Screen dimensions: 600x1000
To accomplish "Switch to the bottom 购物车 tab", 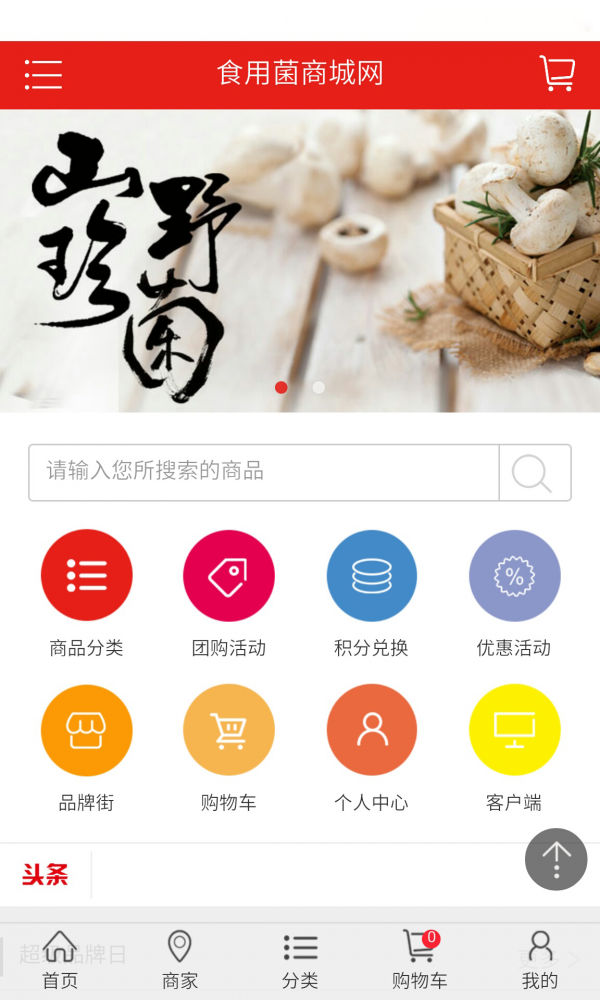I will coord(420,960).
